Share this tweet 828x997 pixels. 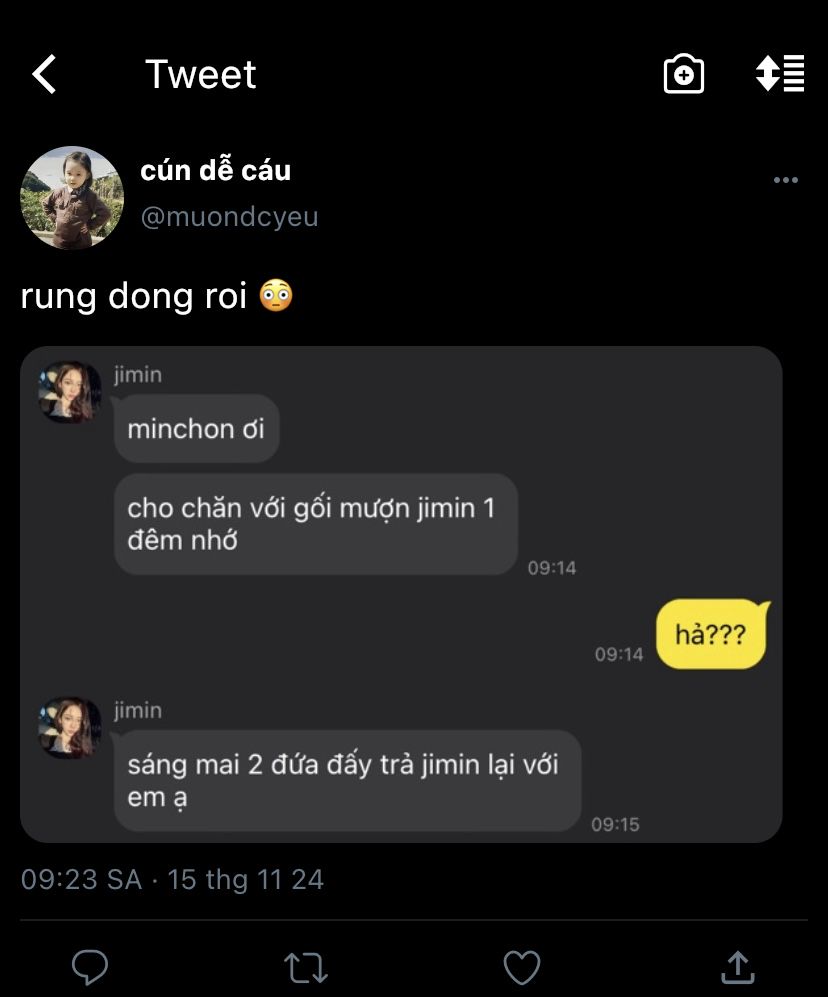[737, 967]
